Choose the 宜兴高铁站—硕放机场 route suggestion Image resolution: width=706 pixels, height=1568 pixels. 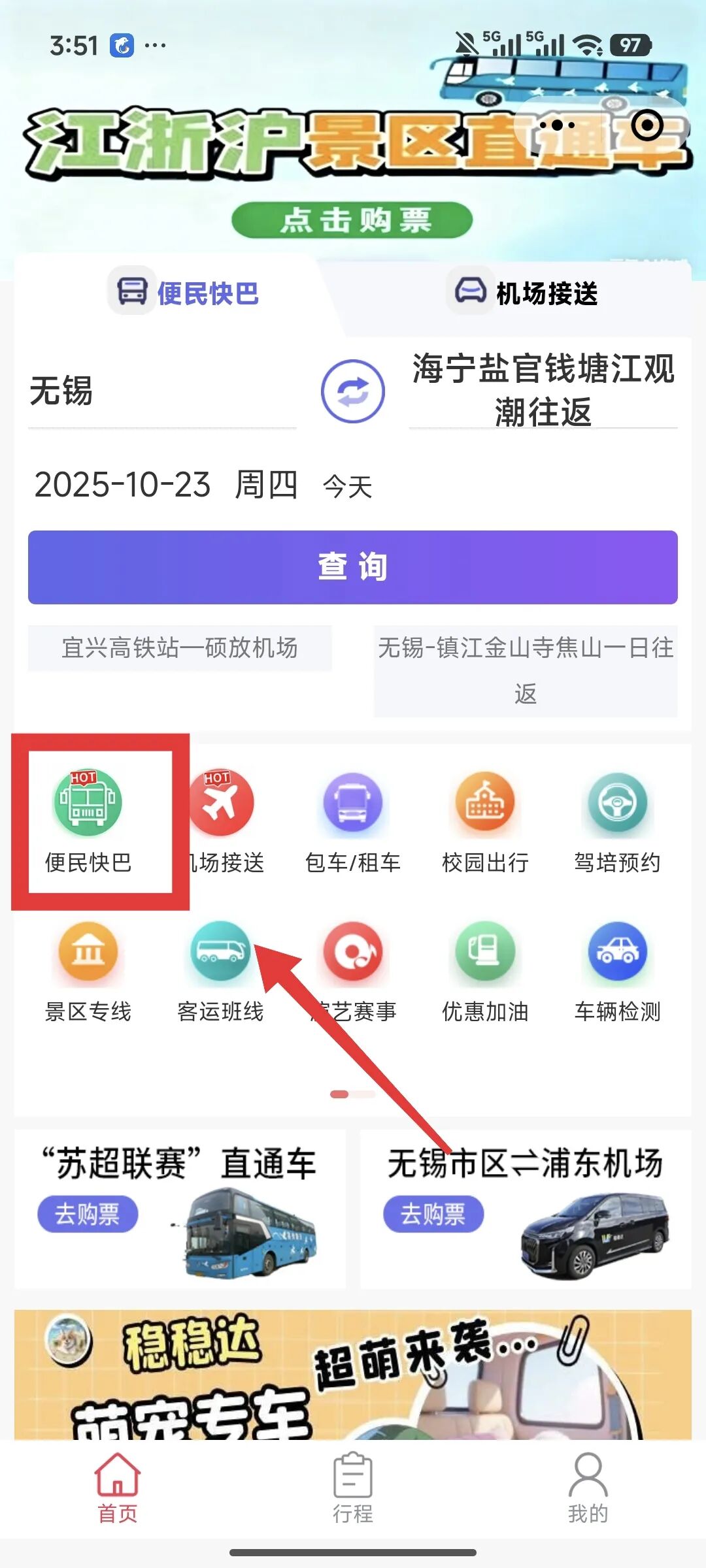pyautogui.click(x=180, y=648)
